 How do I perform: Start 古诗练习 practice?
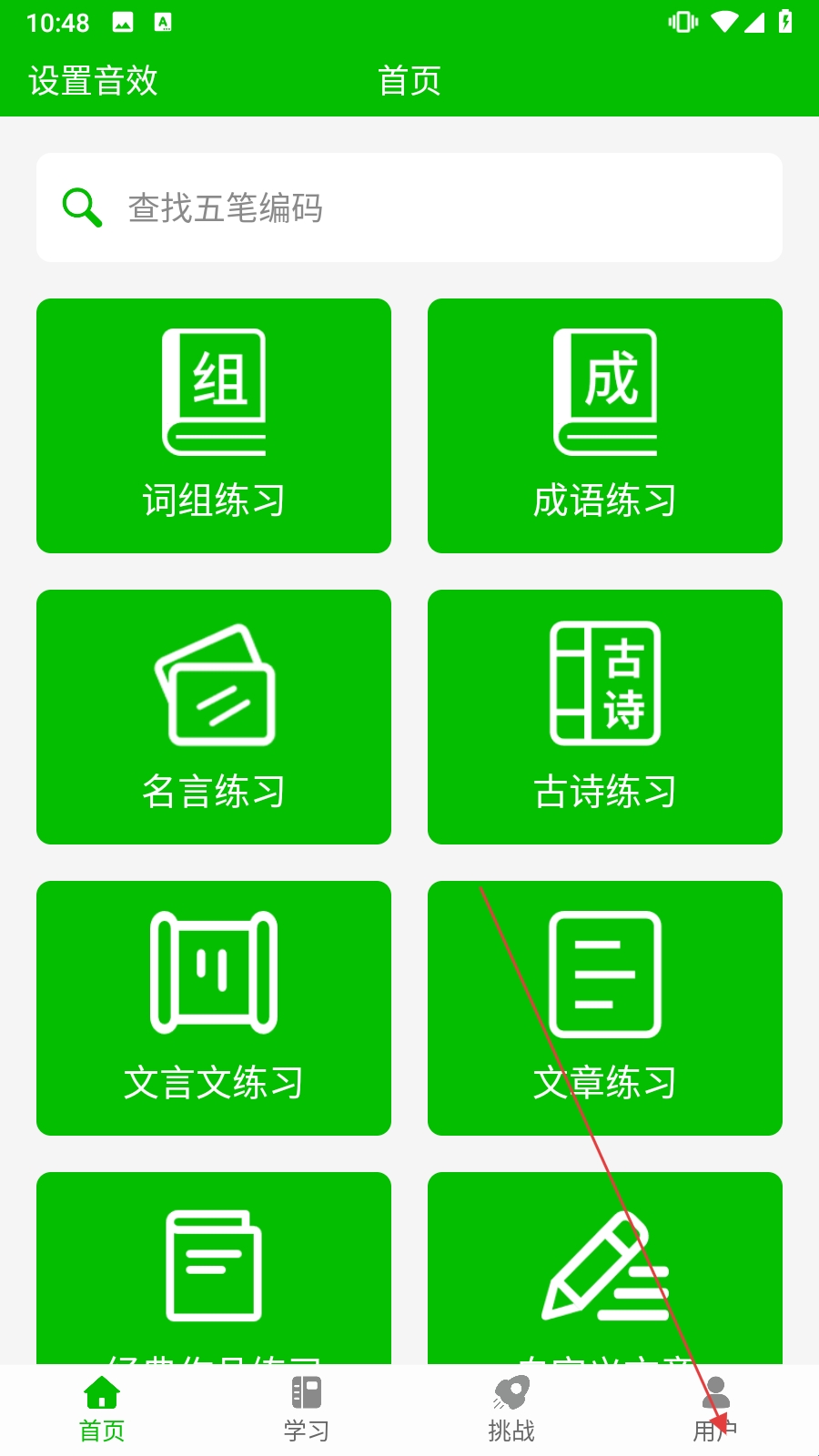pos(605,717)
